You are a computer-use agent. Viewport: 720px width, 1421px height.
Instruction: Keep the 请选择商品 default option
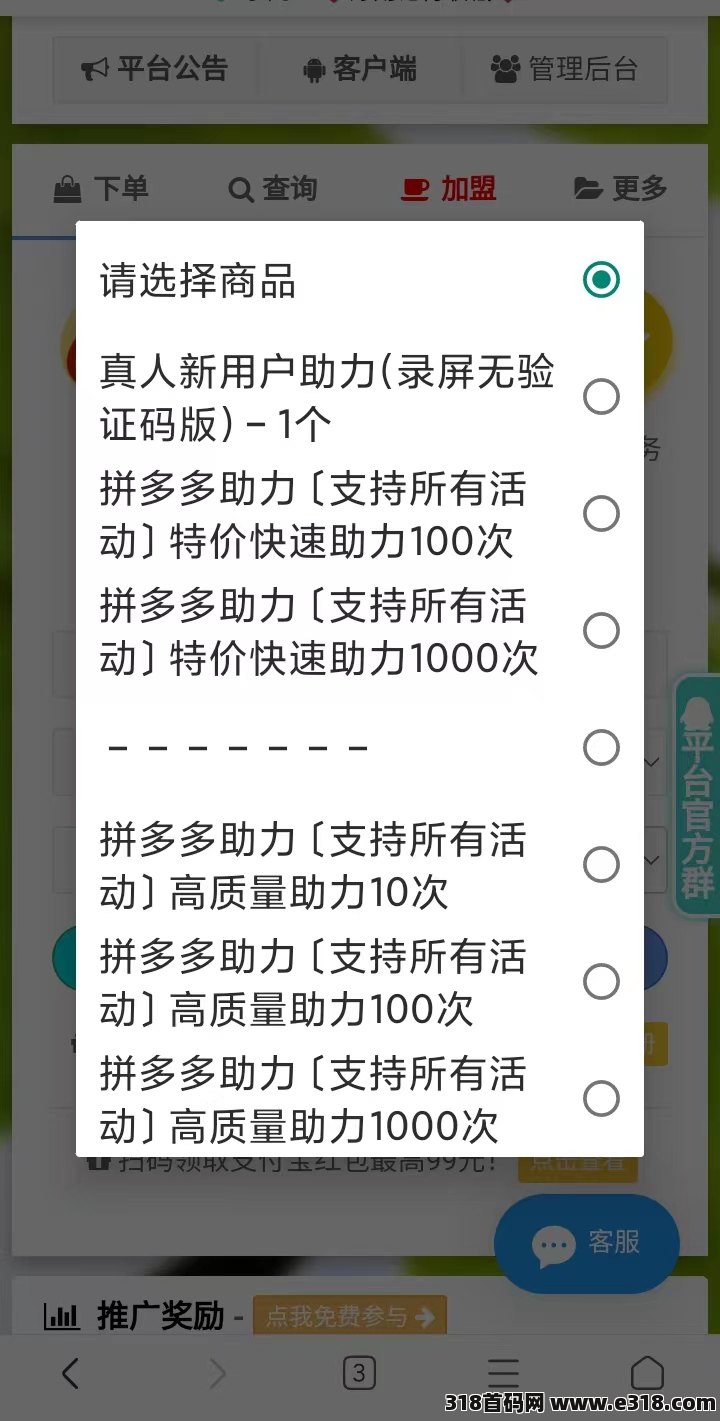tap(601, 280)
